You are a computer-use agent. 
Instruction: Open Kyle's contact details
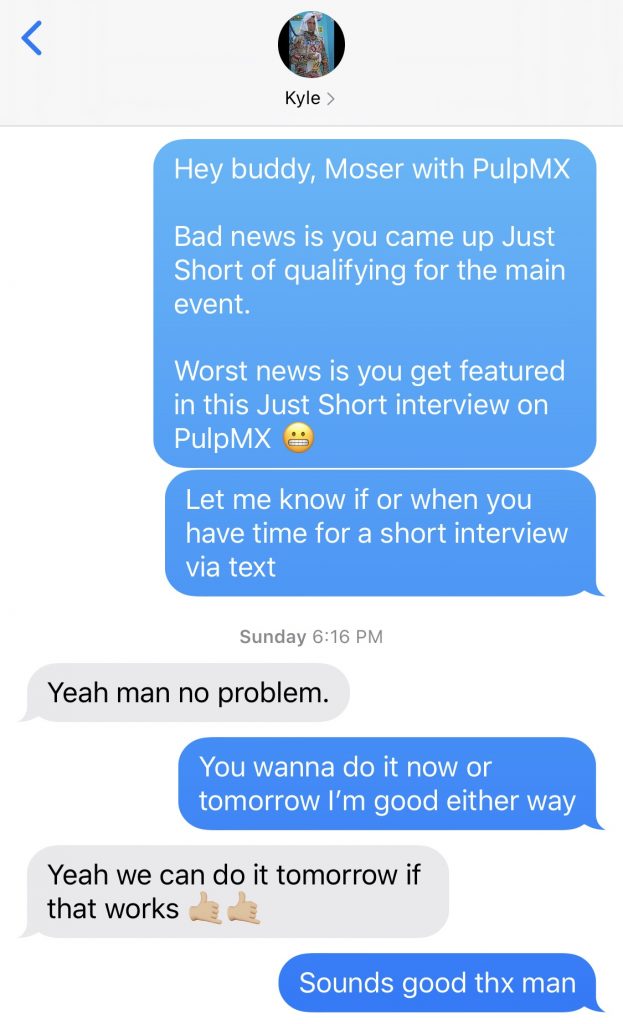pos(310,98)
